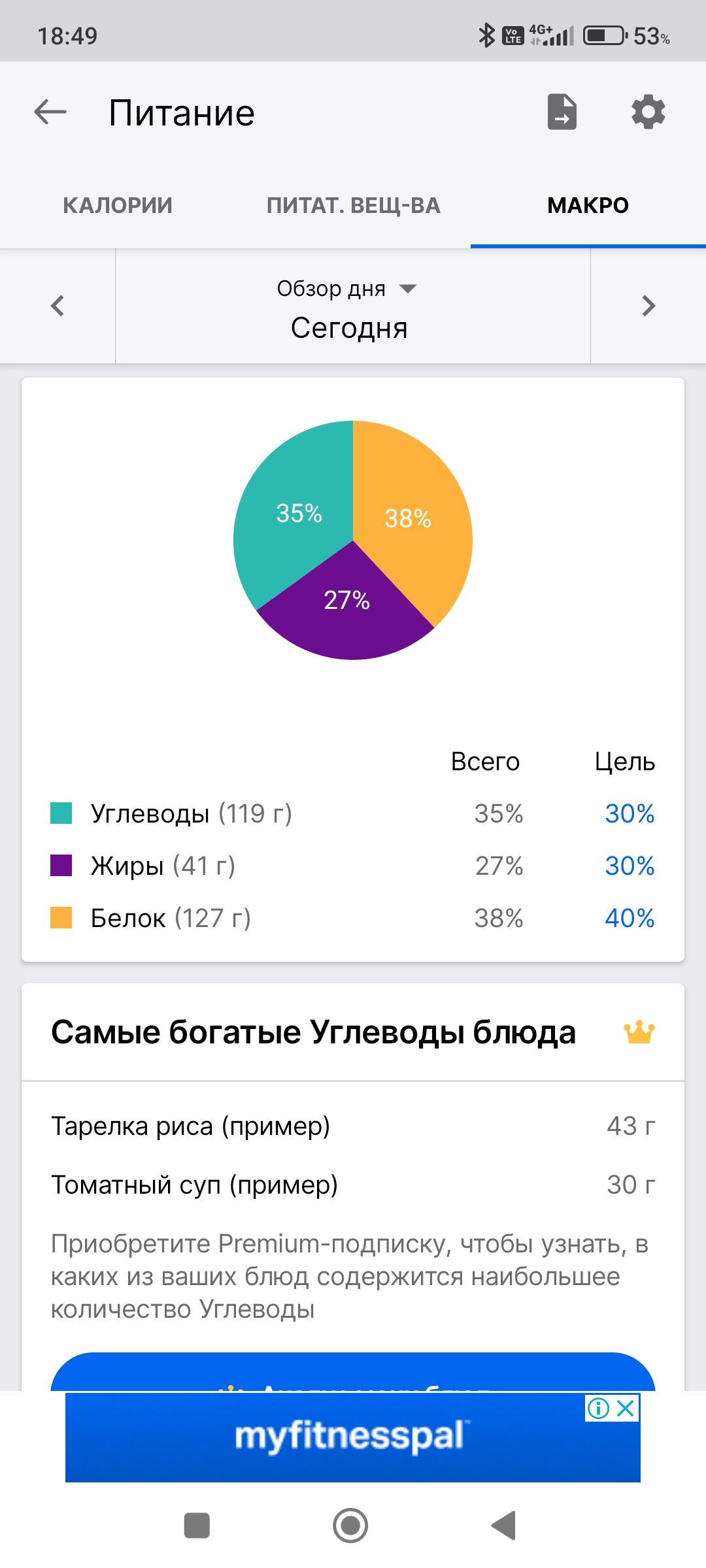The height and width of the screenshot is (1568, 706).
Task: Select the МАКРО tab
Action: coord(588,205)
